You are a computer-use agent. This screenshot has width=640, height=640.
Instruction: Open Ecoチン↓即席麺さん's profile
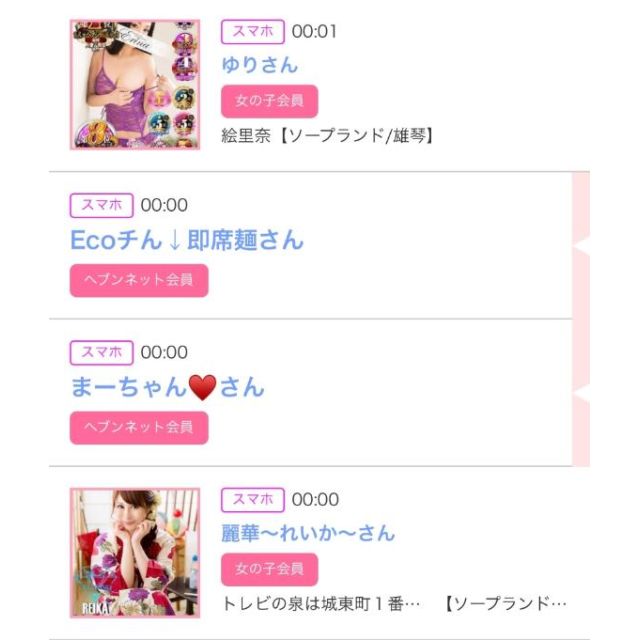(x=187, y=240)
